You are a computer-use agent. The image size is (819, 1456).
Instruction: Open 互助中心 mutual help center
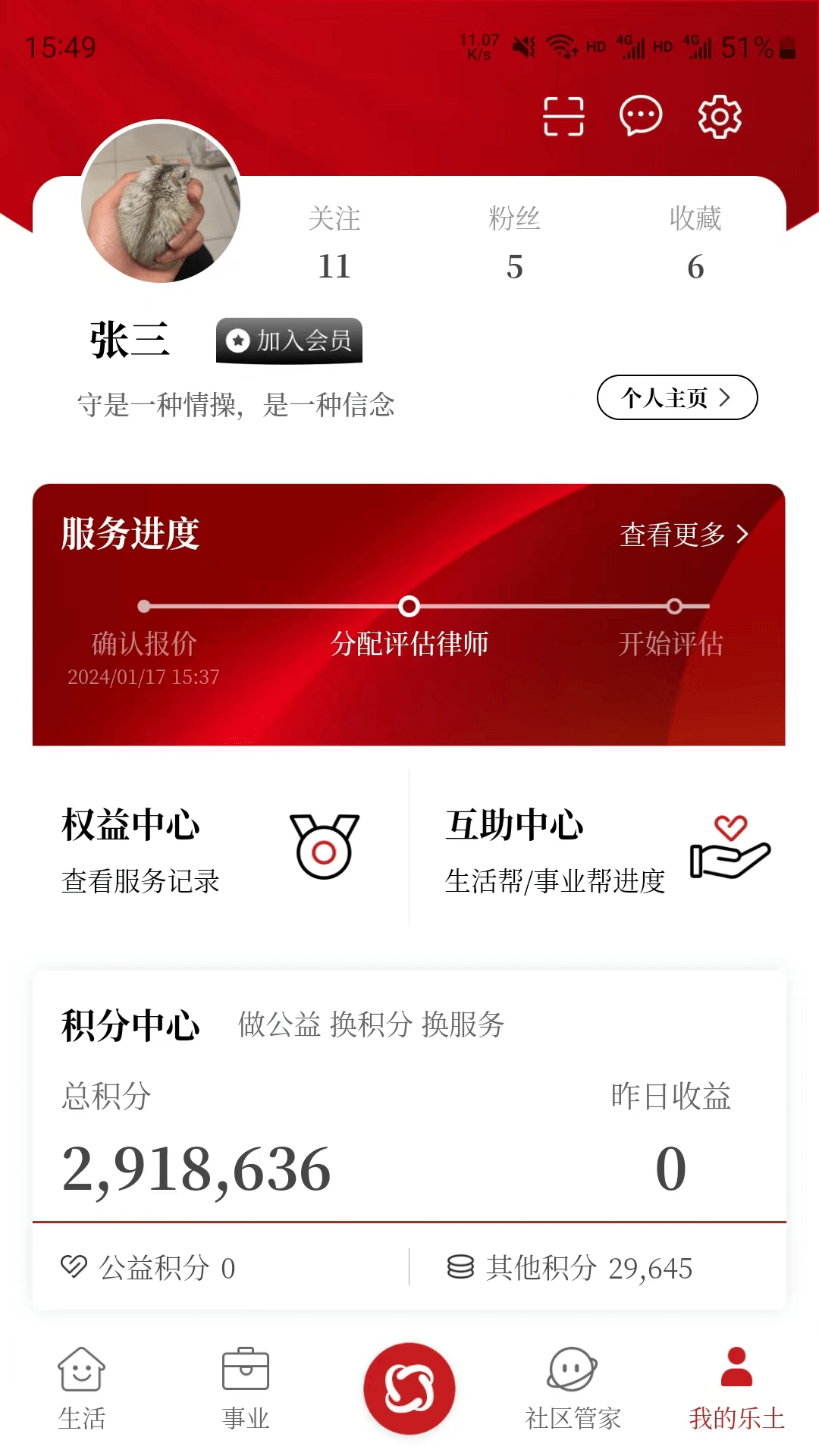tap(599, 849)
